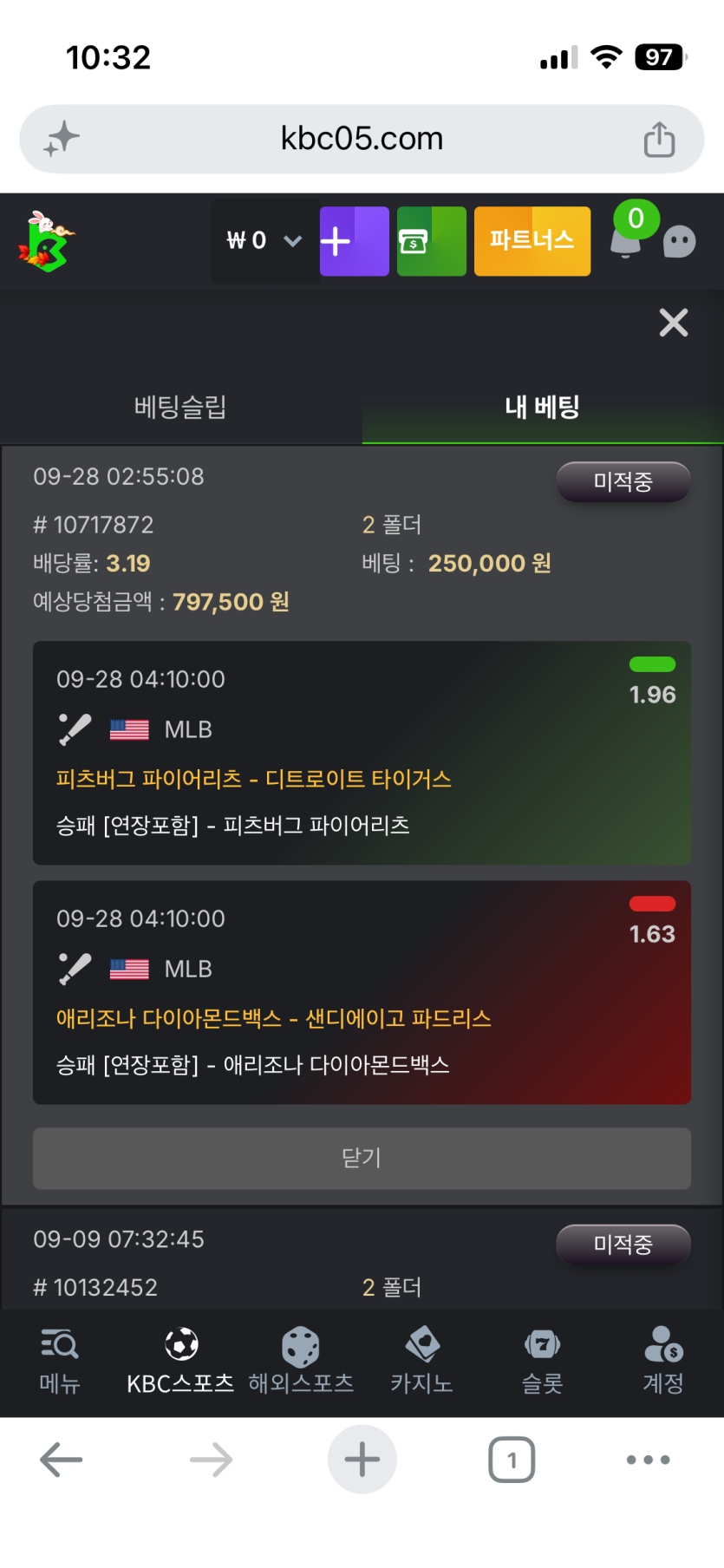724x1568 pixels.
Task: Open the green cashier button
Action: click(x=431, y=241)
